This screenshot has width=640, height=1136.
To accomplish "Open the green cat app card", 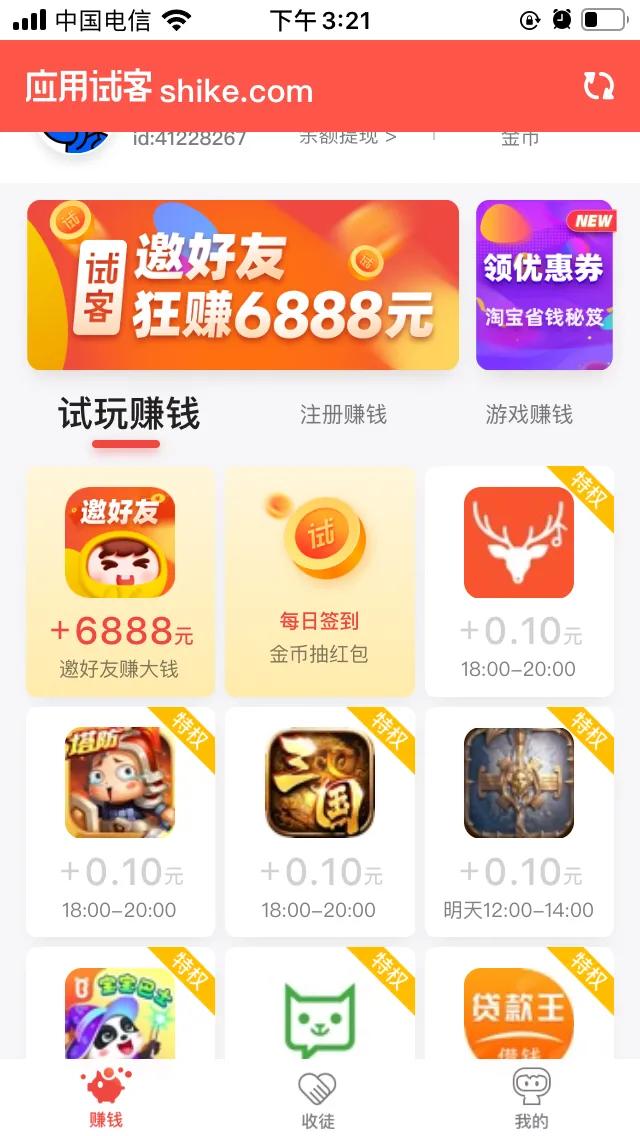I will 320,1005.
